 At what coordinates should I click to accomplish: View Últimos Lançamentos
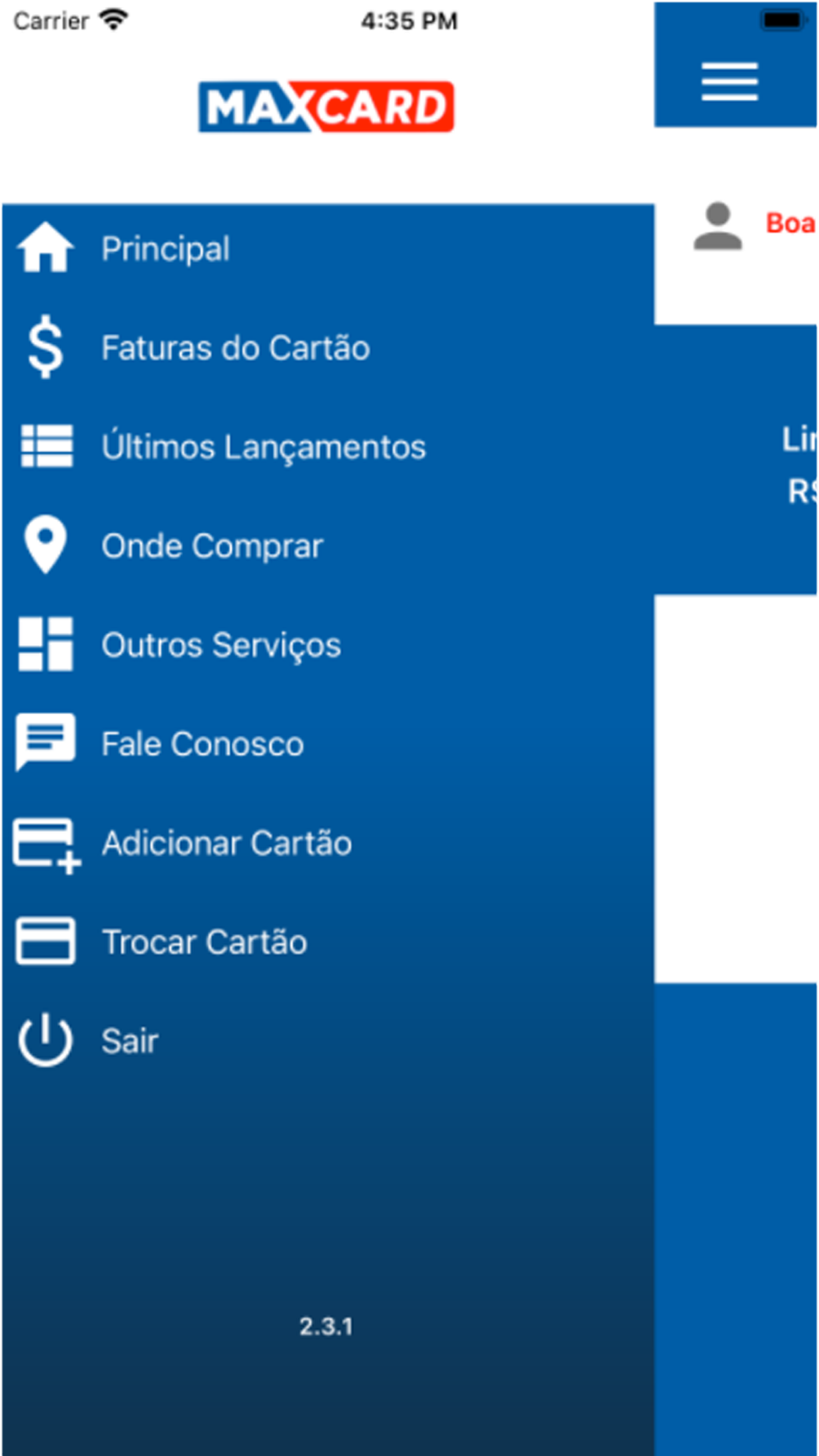[x=328, y=447]
